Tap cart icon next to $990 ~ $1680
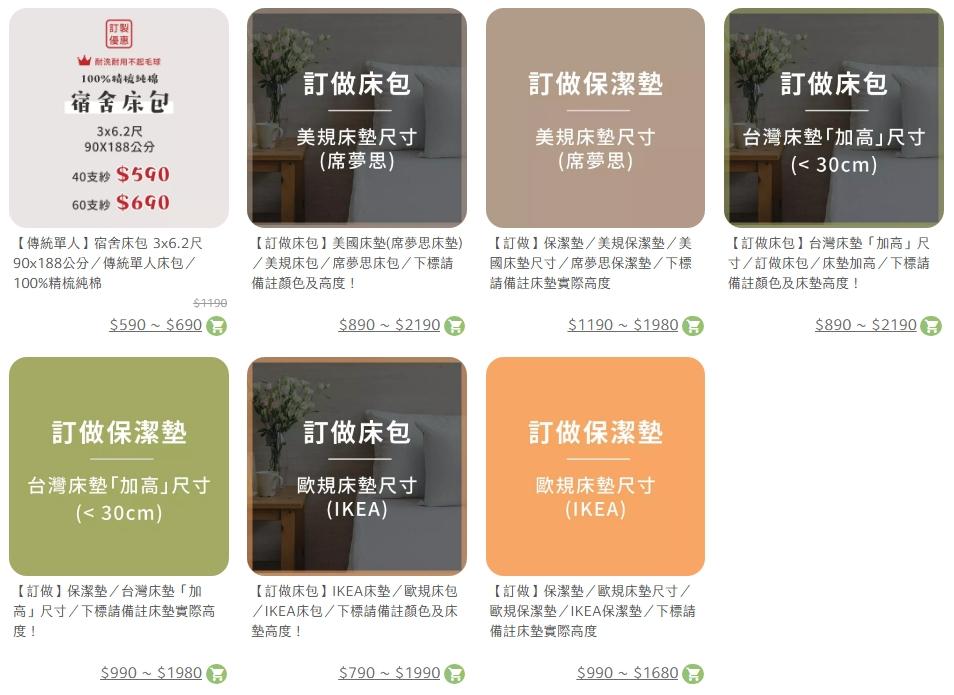954x695 pixels. (692, 674)
